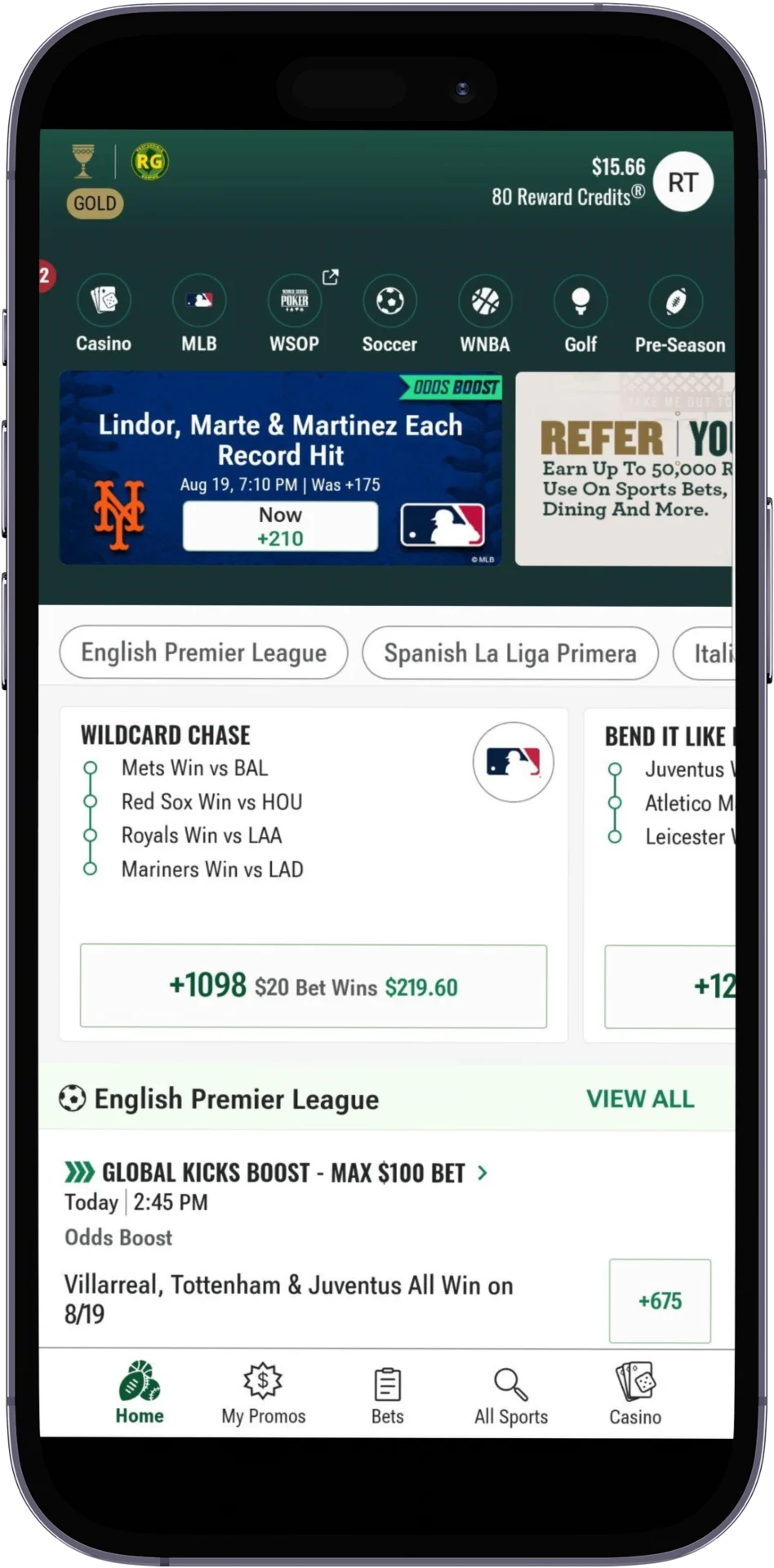Viewport: 774px width, 1568px height.
Task: Switch to the All Sports tab
Action: pos(511,1394)
